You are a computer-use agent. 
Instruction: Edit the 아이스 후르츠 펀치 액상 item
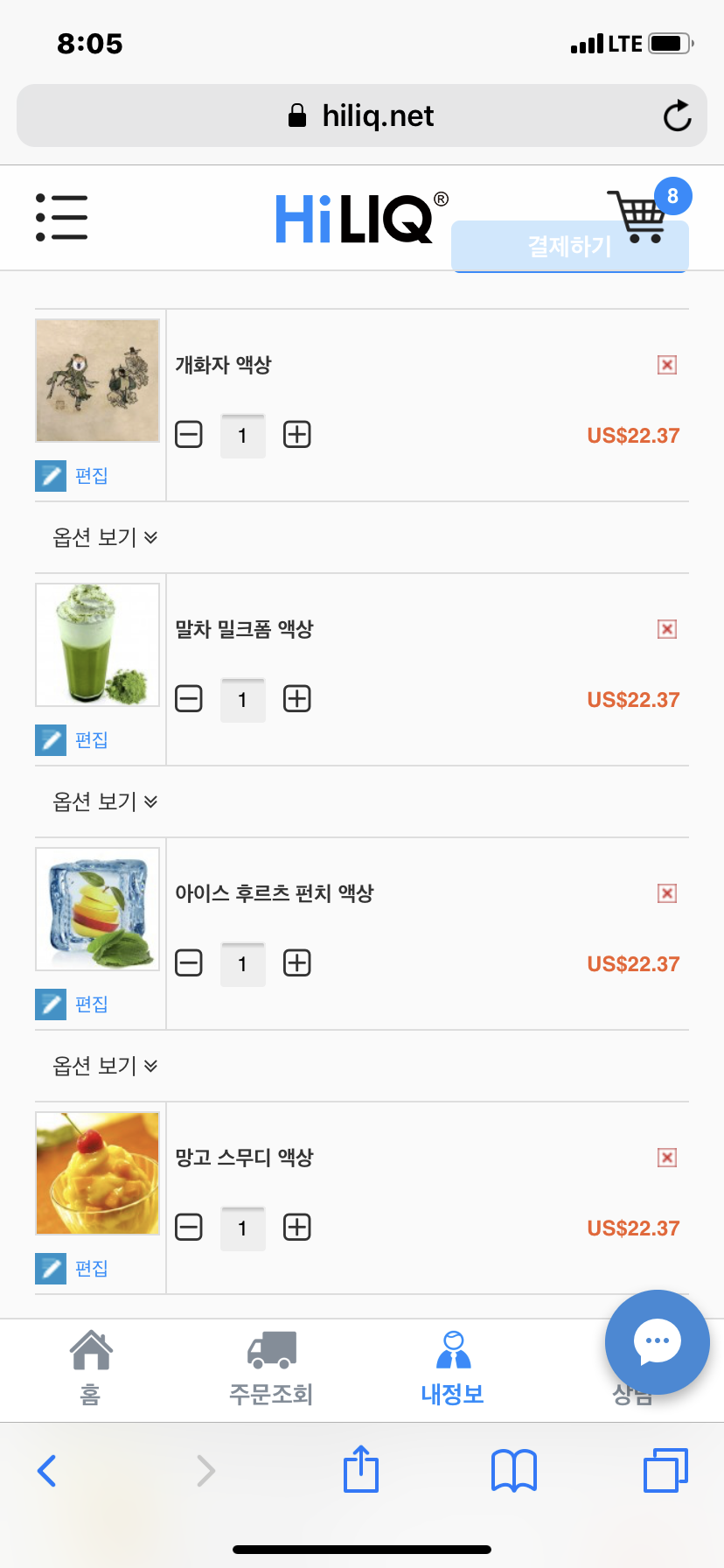click(73, 1004)
